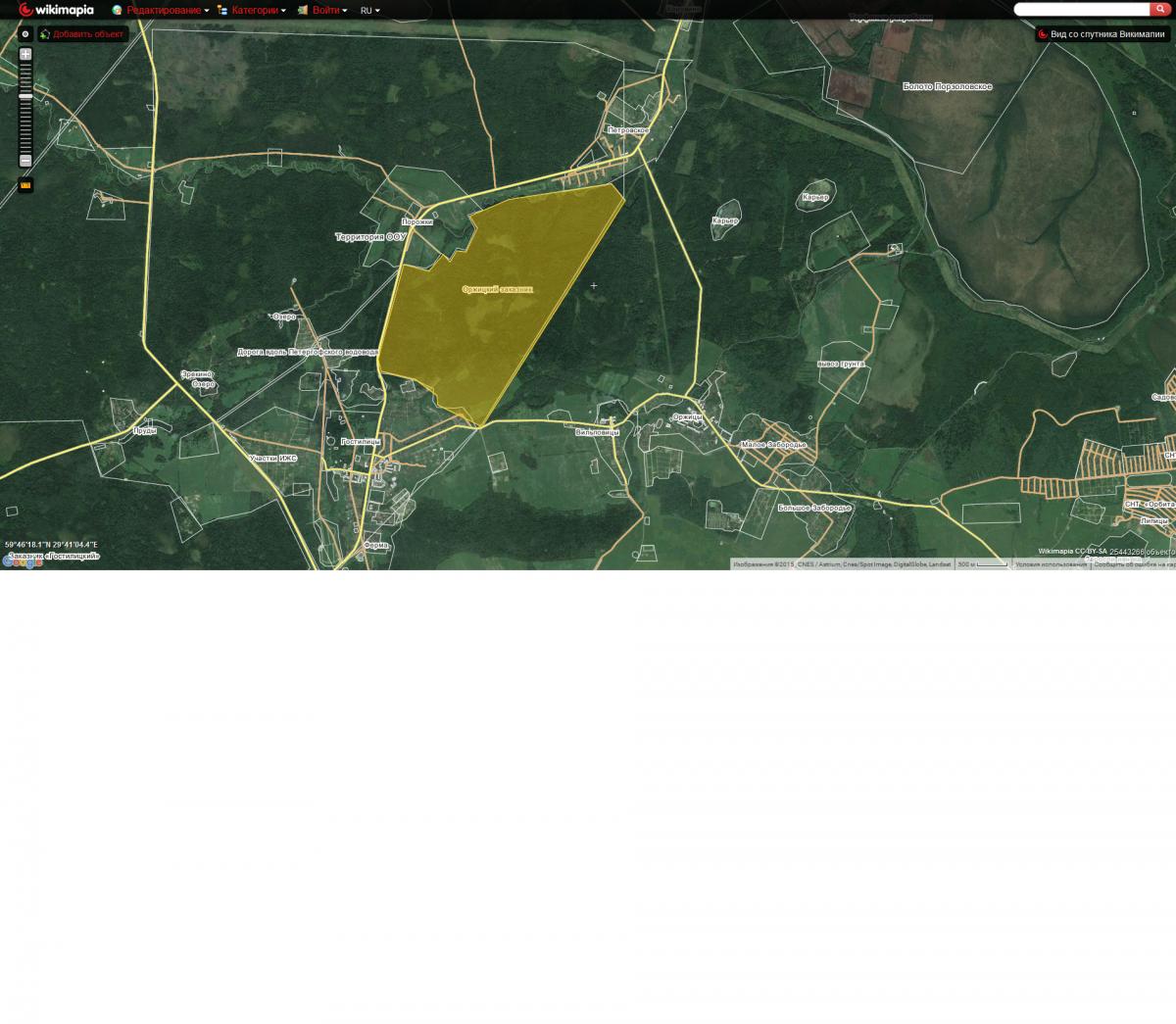This screenshot has width=1176, height=1024.
Task: Zoom out with the minus button
Action: pos(25,161)
